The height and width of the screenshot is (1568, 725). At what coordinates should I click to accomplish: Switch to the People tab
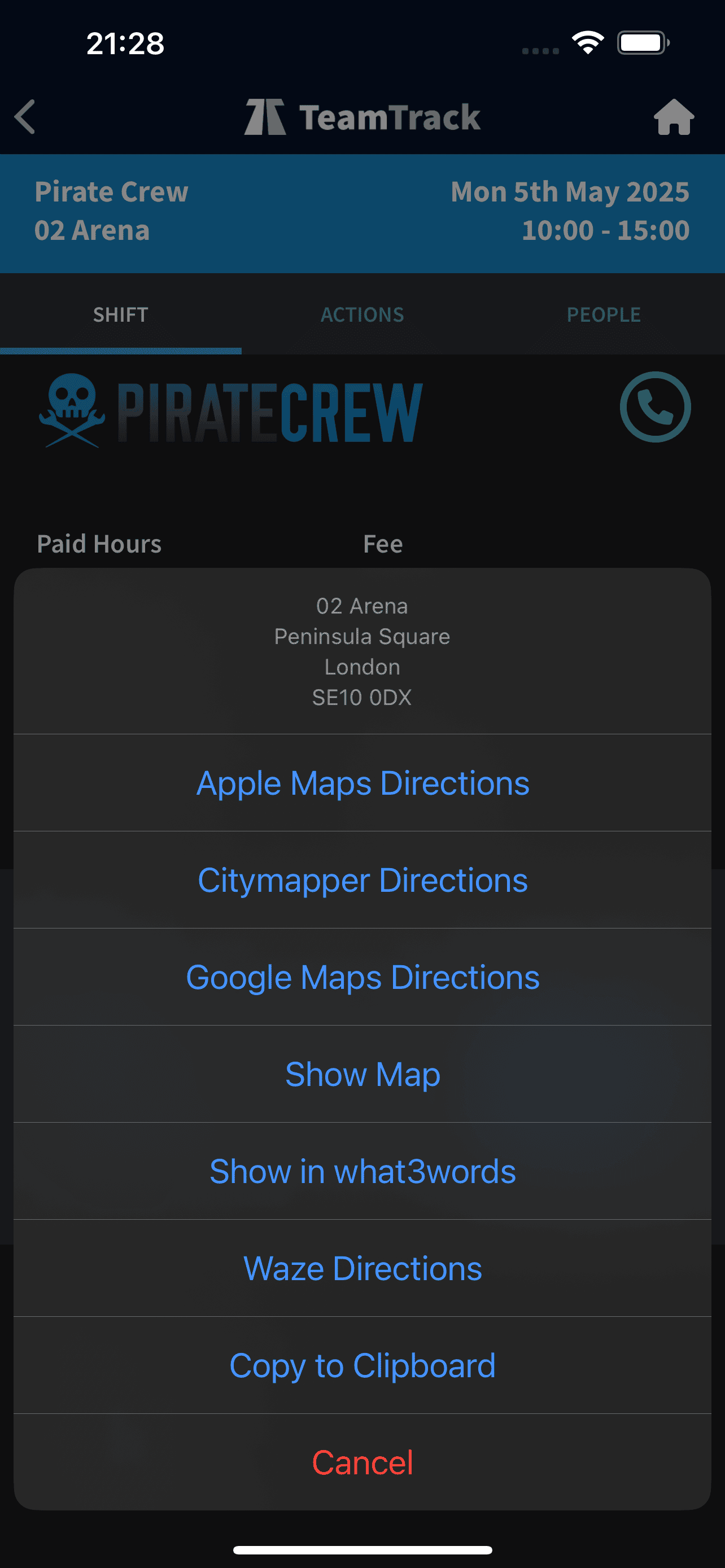point(603,315)
